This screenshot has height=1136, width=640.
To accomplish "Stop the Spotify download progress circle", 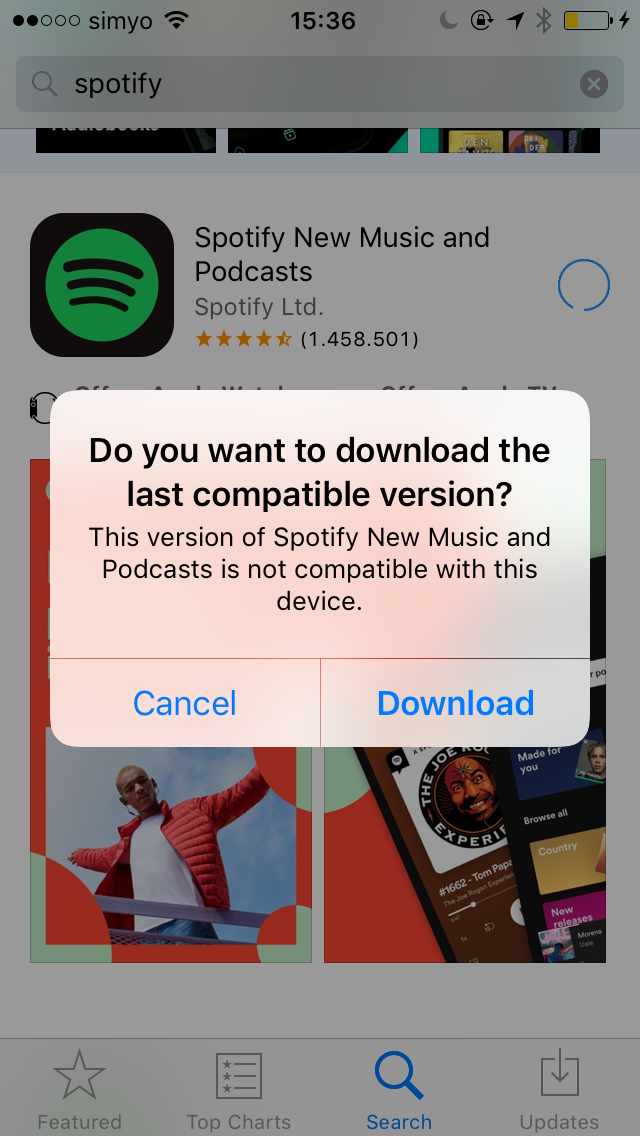I will [583, 285].
